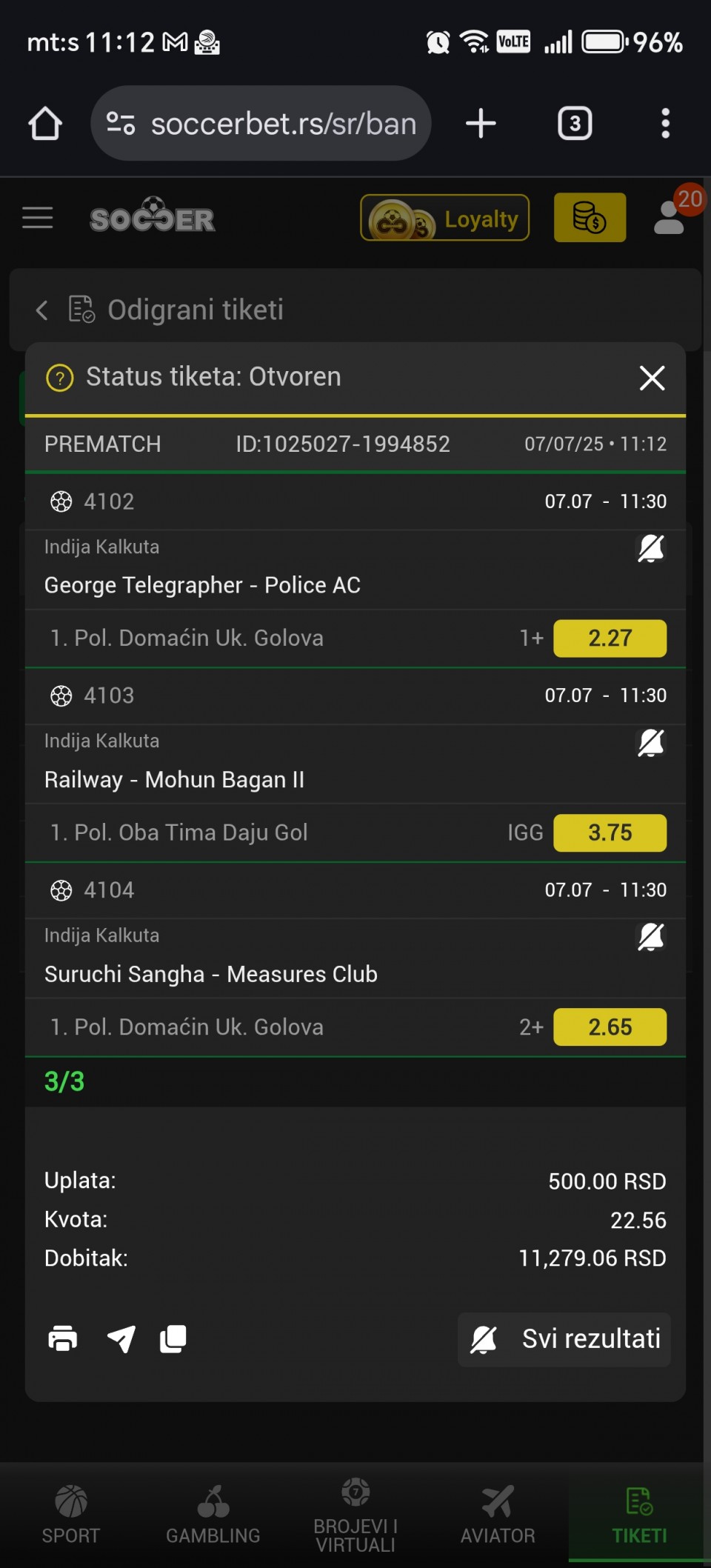Open the Loyalty program button
711x1568 pixels.
[x=444, y=218]
